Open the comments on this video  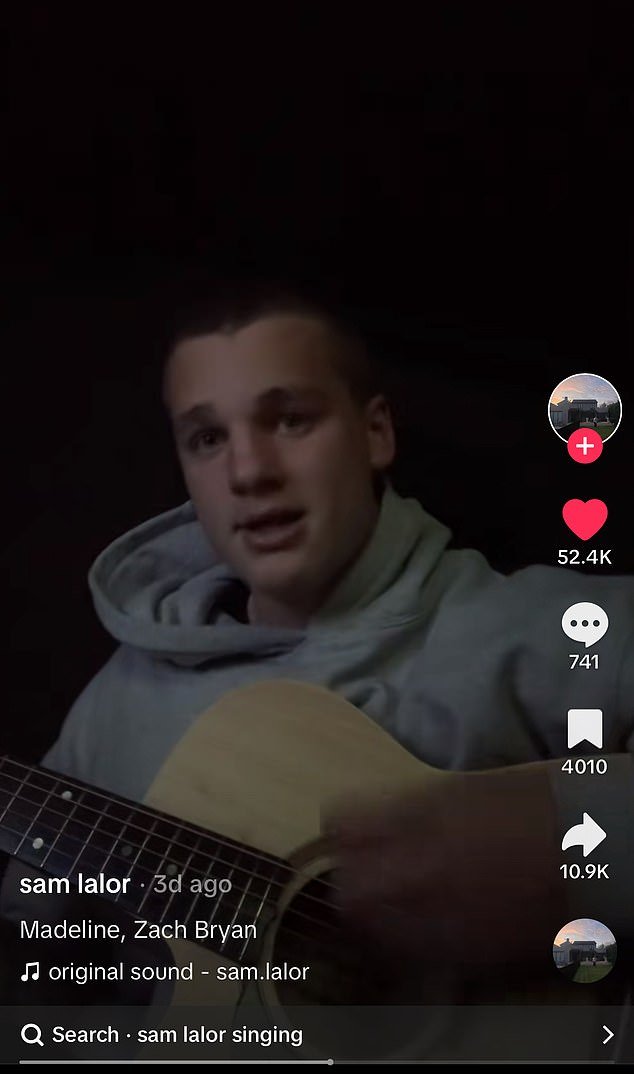coord(585,624)
